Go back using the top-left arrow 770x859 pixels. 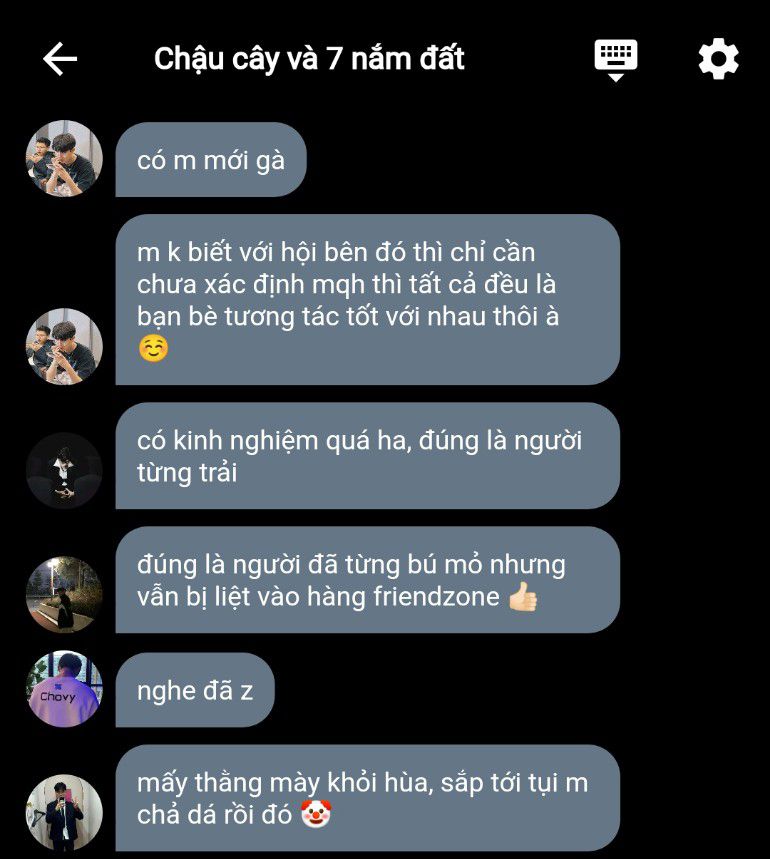pos(60,59)
